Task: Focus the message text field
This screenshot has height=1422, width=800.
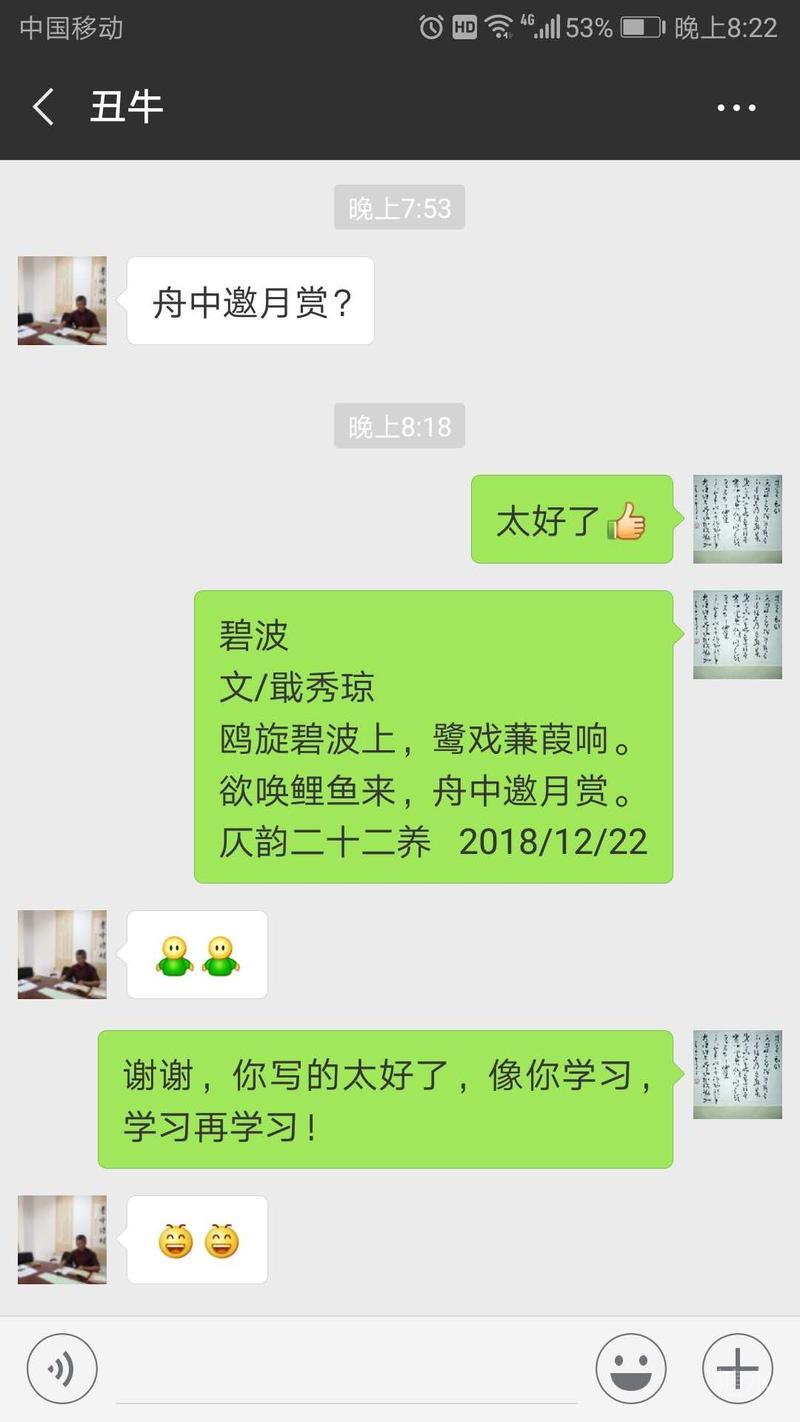Action: 346,1370
